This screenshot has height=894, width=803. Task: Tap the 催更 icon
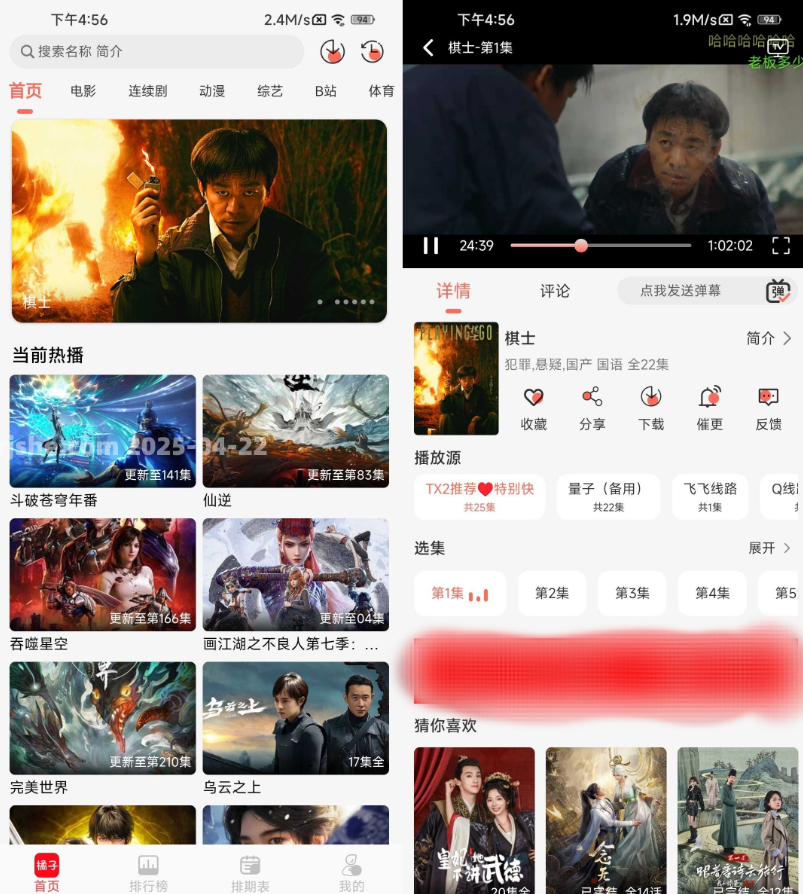pos(710,408)
